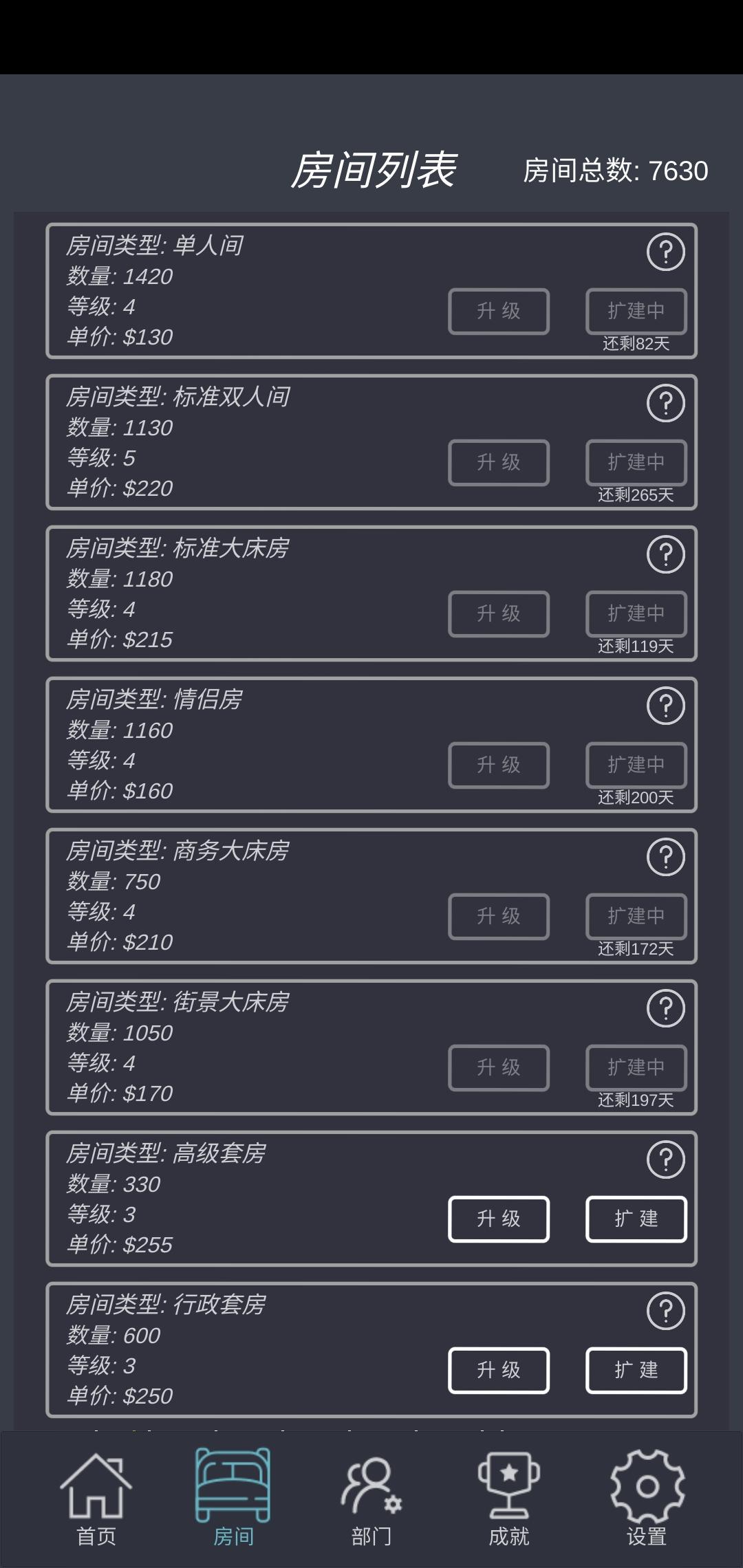Screen dimensions: 743x1568
Task: Open help for 标准双人间 room type
Action: coord(666,403)
